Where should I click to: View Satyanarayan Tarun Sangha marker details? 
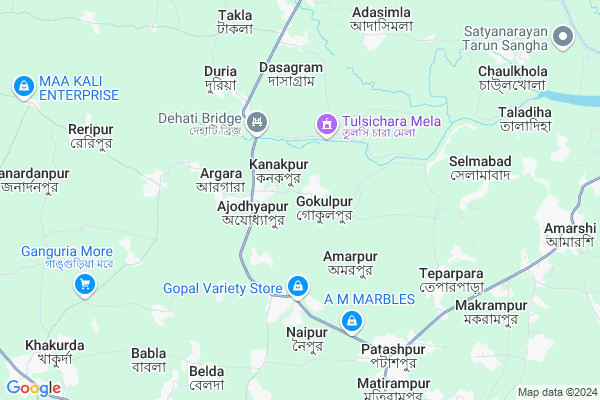pos(563,38)
